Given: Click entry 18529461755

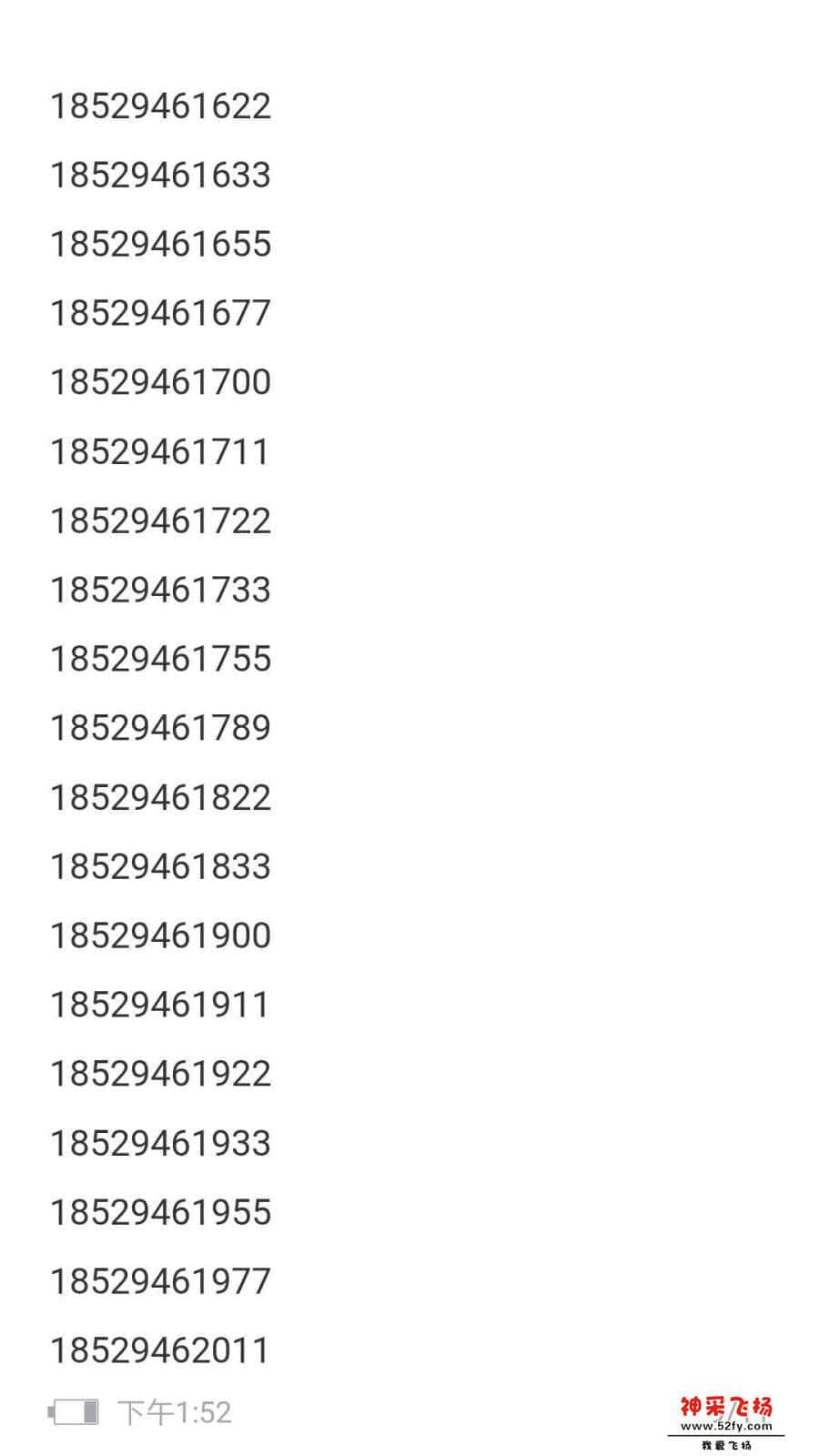Looking at the screenshot, I should [x=159, y=658].
